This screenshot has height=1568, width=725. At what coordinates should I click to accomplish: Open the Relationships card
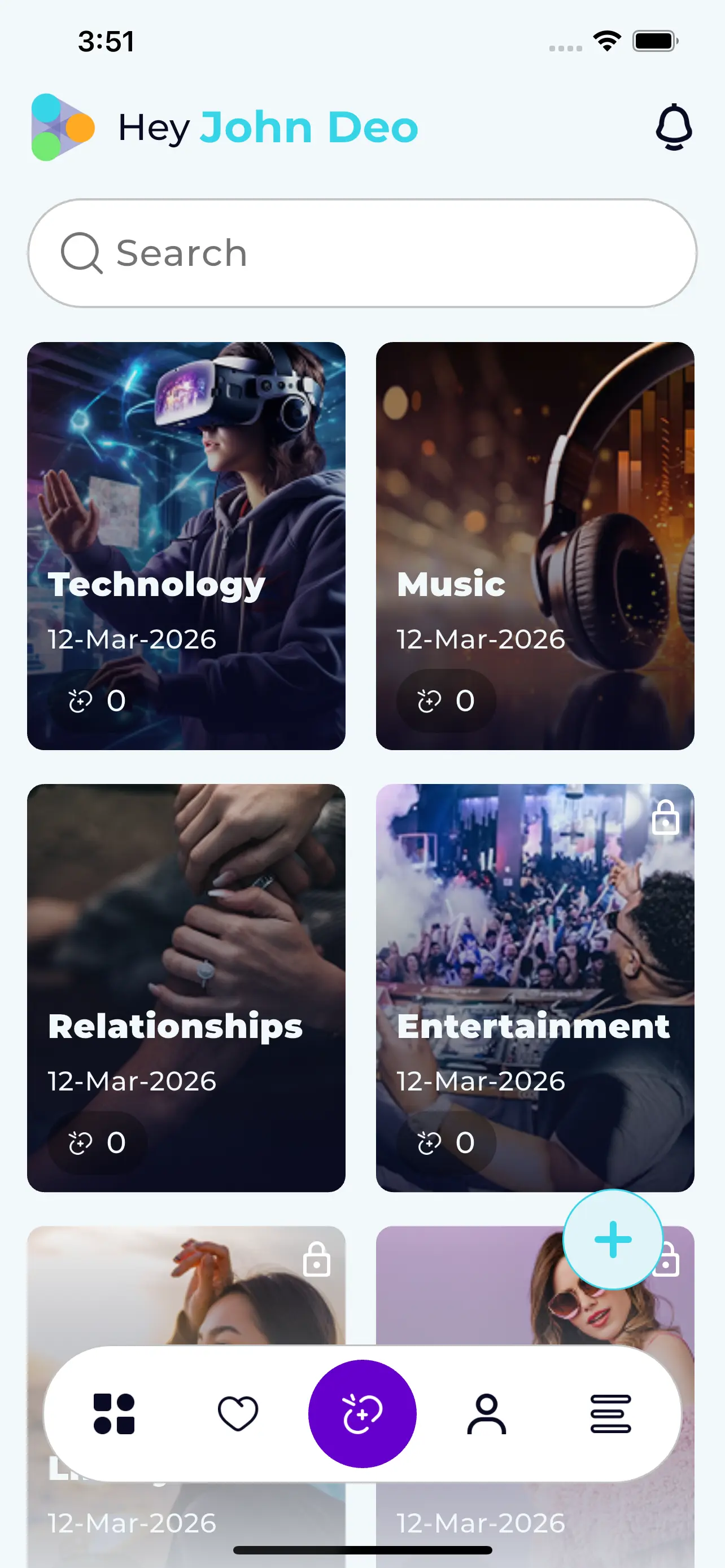click(x=186, y=987)
